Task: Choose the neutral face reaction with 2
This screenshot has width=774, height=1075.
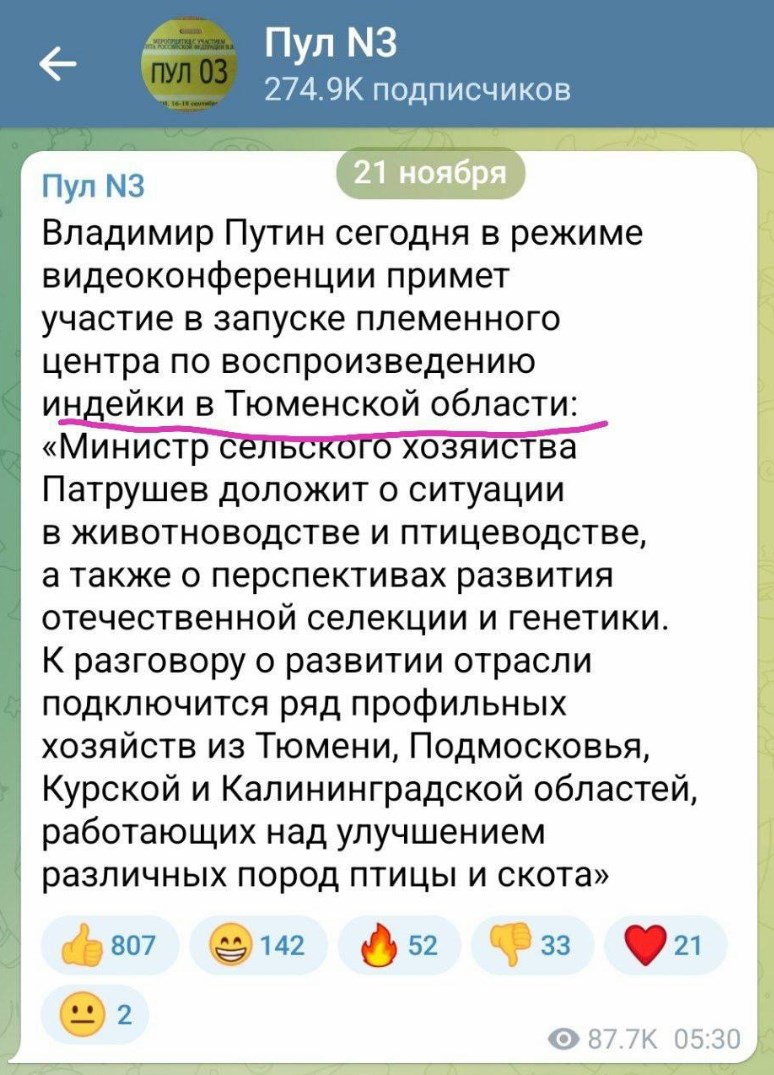Action: pyautogui.click(x=96, y=1016)
